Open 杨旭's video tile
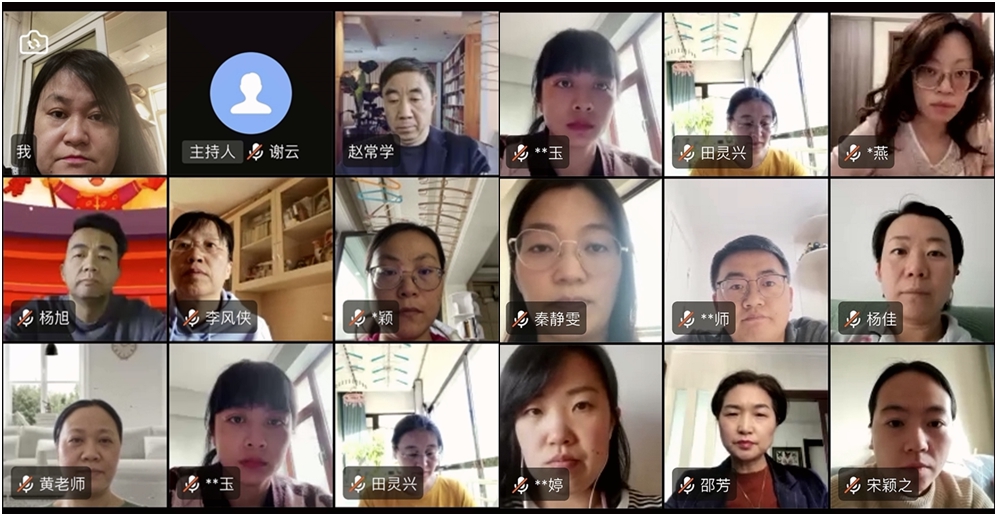 [85, 260]
